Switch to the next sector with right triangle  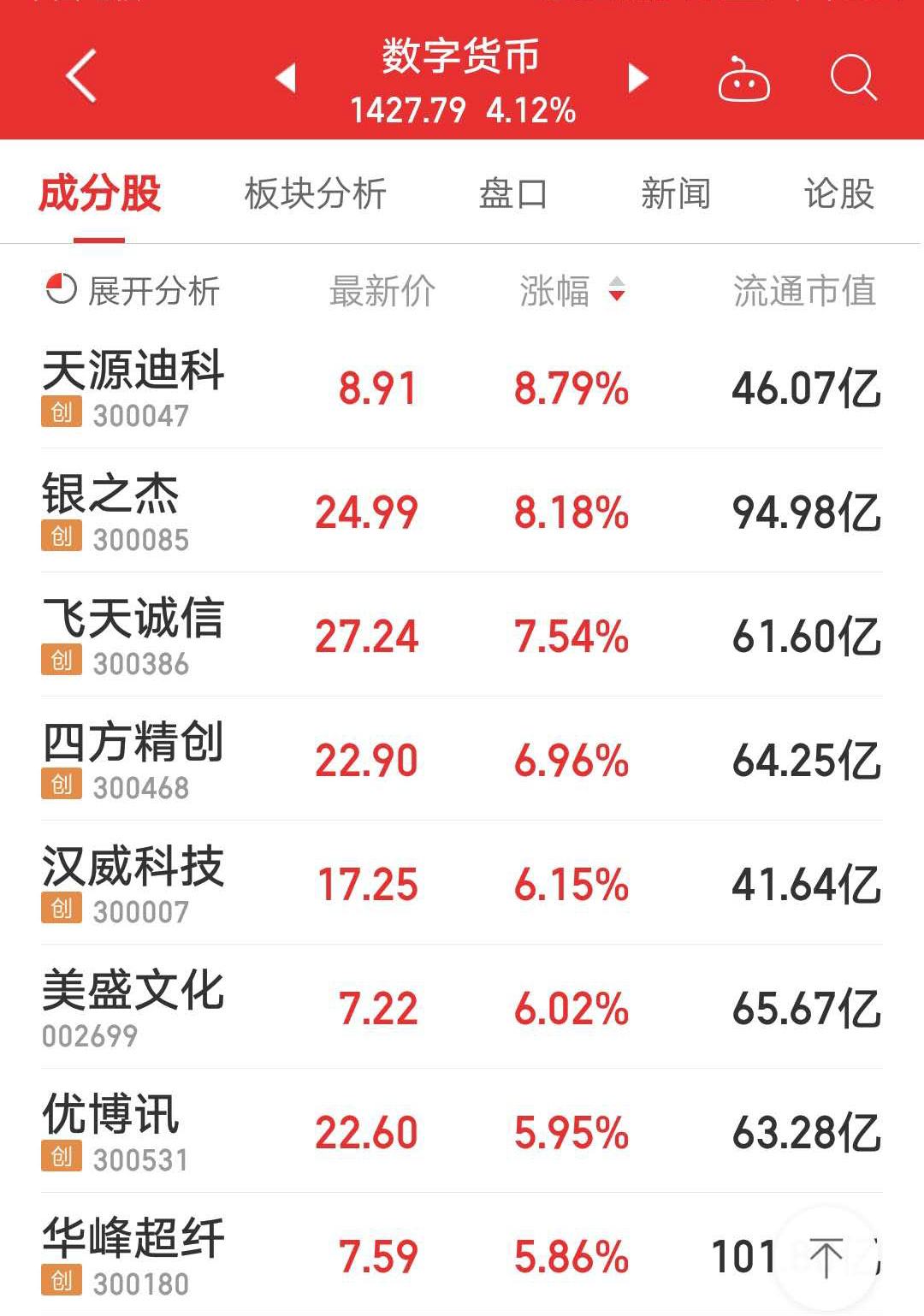[x=638, y=78]
